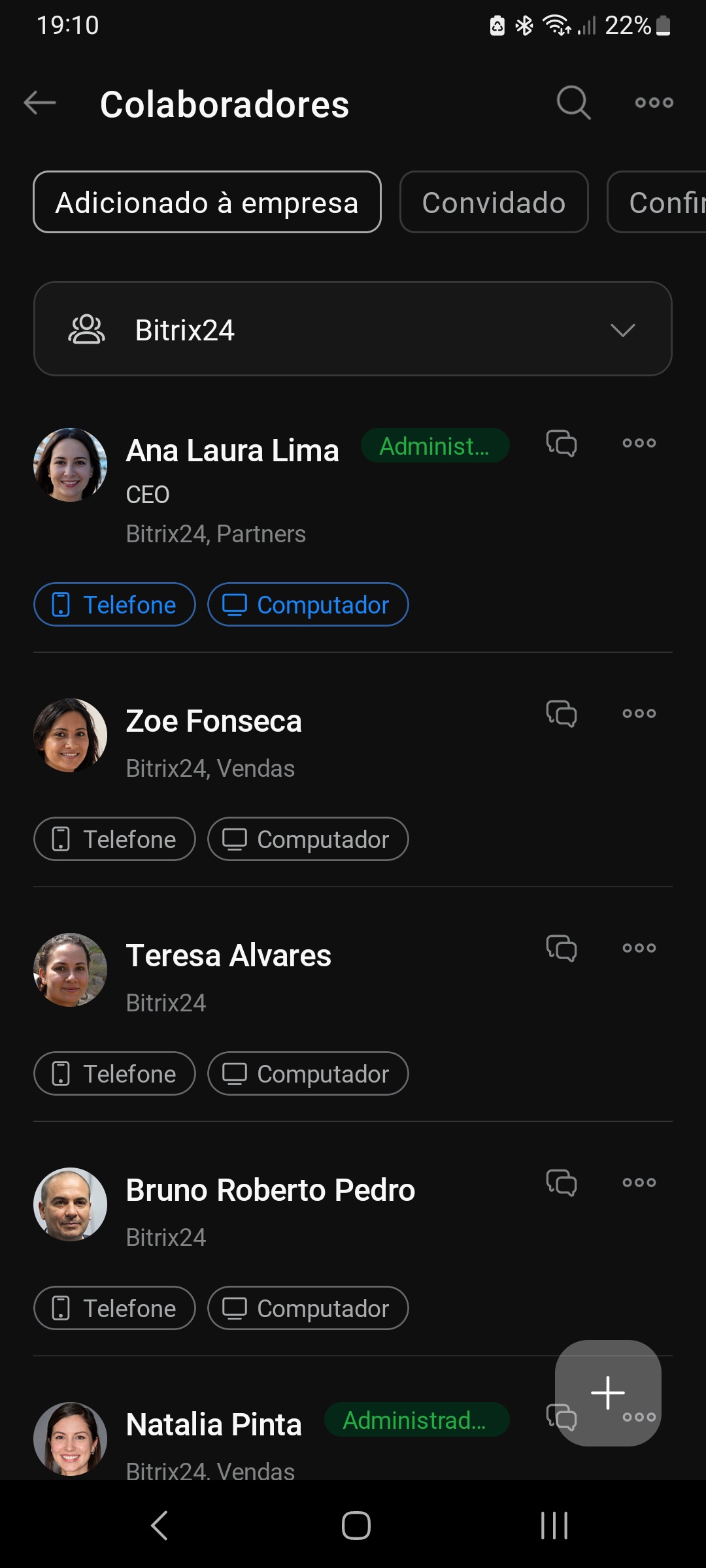Screen dimensions: 706x1568
Task: Tap Computador chip under Ana Laura Lima
Action: coord(308,604)
